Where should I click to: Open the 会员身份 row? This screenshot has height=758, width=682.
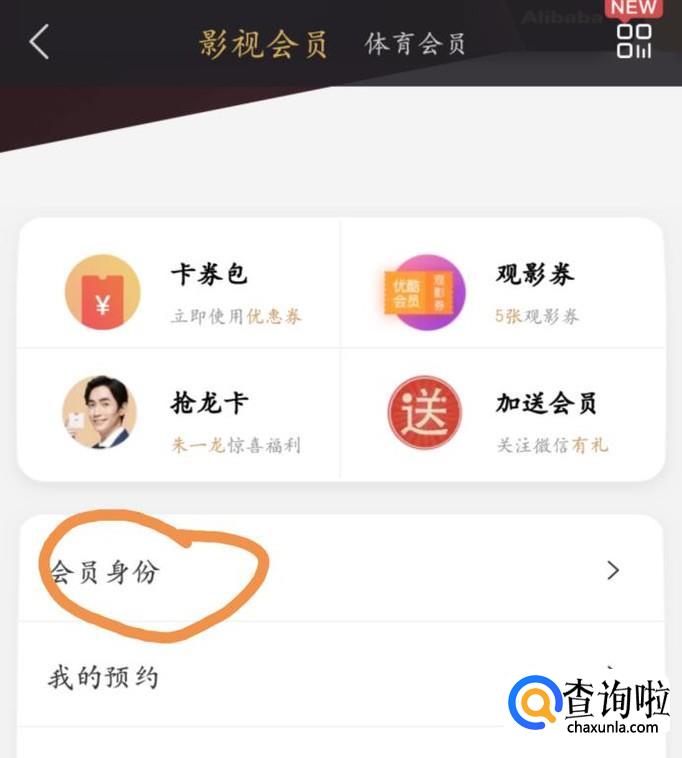click(340, 571)
